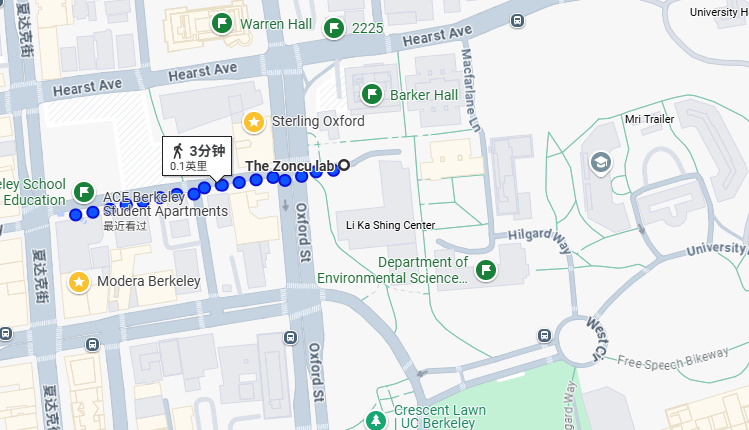Tap the Barker Hall place pin
Screen dimensions: 749x430
coord(372,94)
